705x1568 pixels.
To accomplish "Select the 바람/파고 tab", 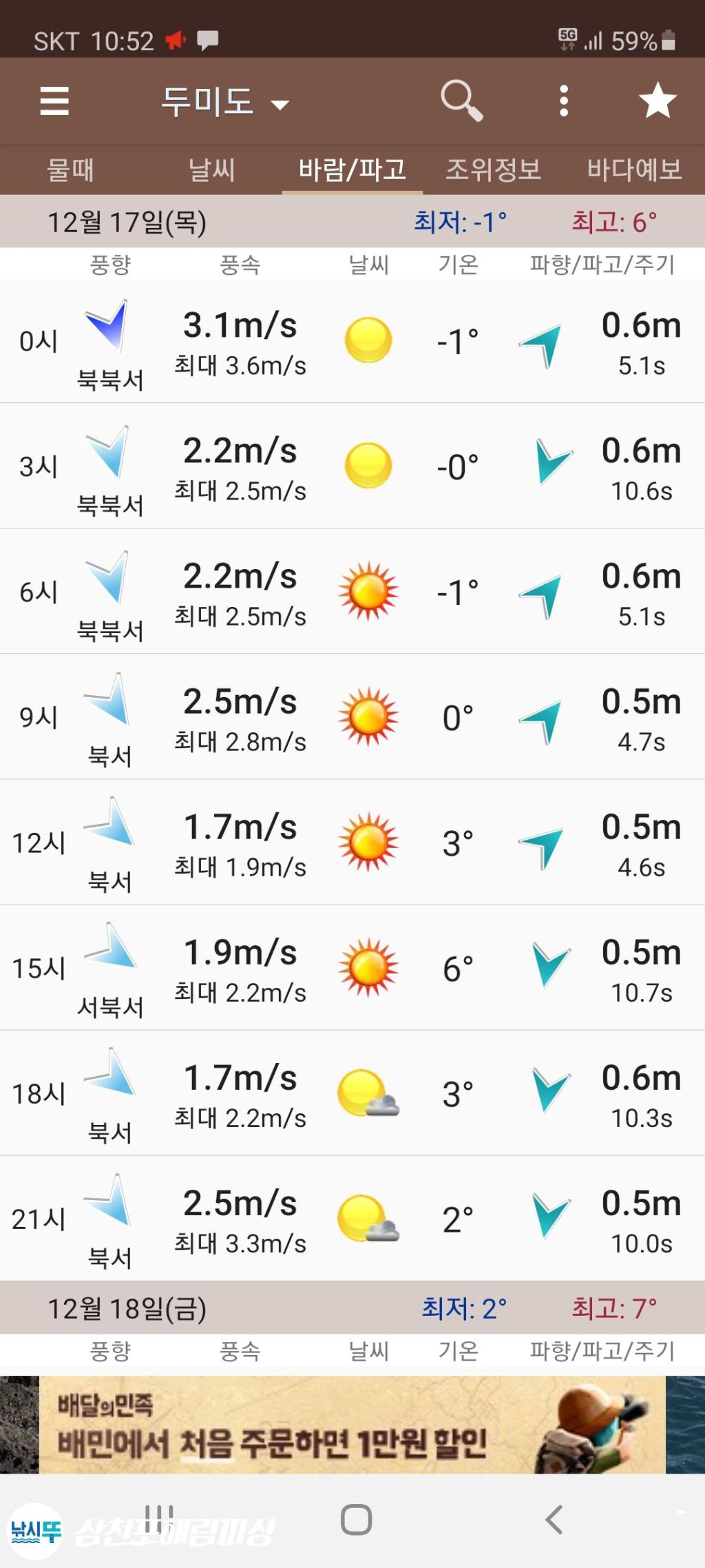I will point(352,169).
